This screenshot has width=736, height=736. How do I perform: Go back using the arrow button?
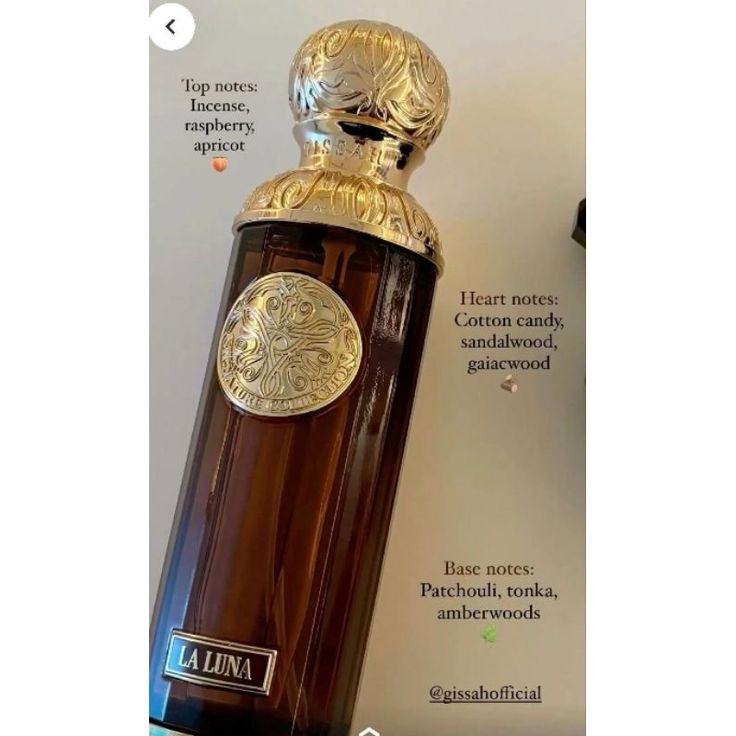(172, 26)
